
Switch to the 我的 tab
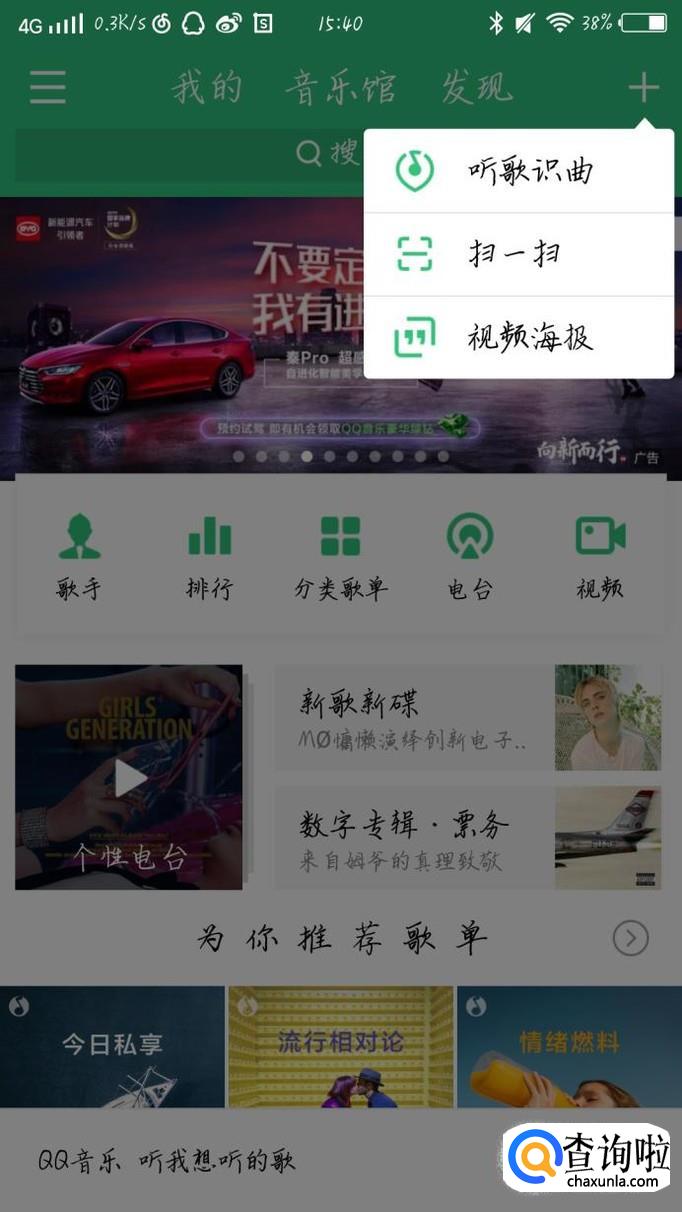click(207, 88)
